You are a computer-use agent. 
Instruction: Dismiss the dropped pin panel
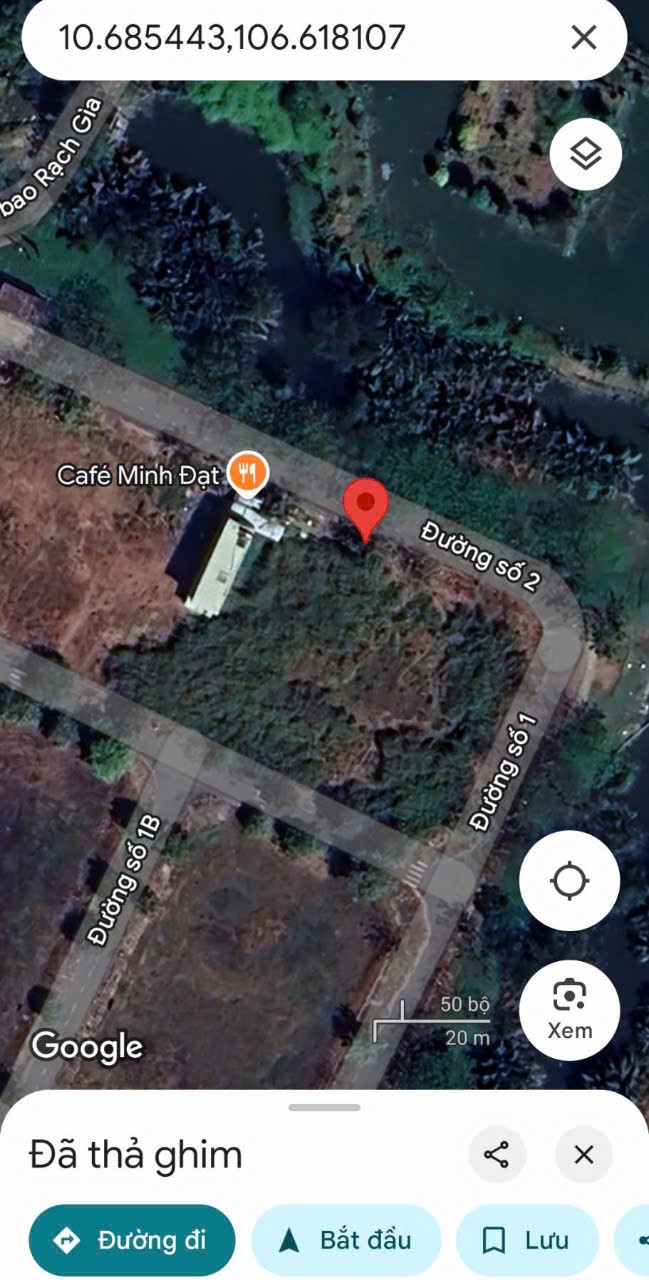pyautogui.click(x=584, y=1155)
